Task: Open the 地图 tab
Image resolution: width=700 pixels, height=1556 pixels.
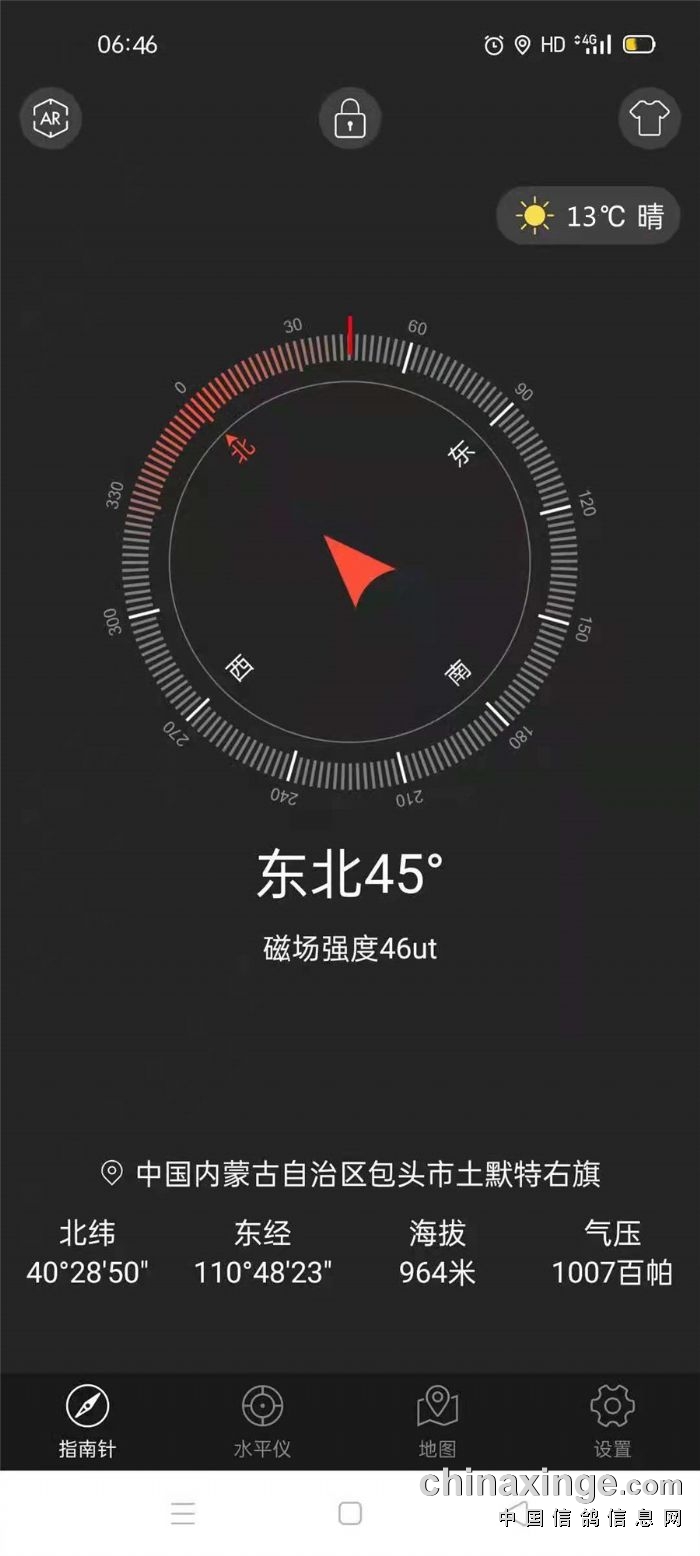Action: [x=437, y=1420]
